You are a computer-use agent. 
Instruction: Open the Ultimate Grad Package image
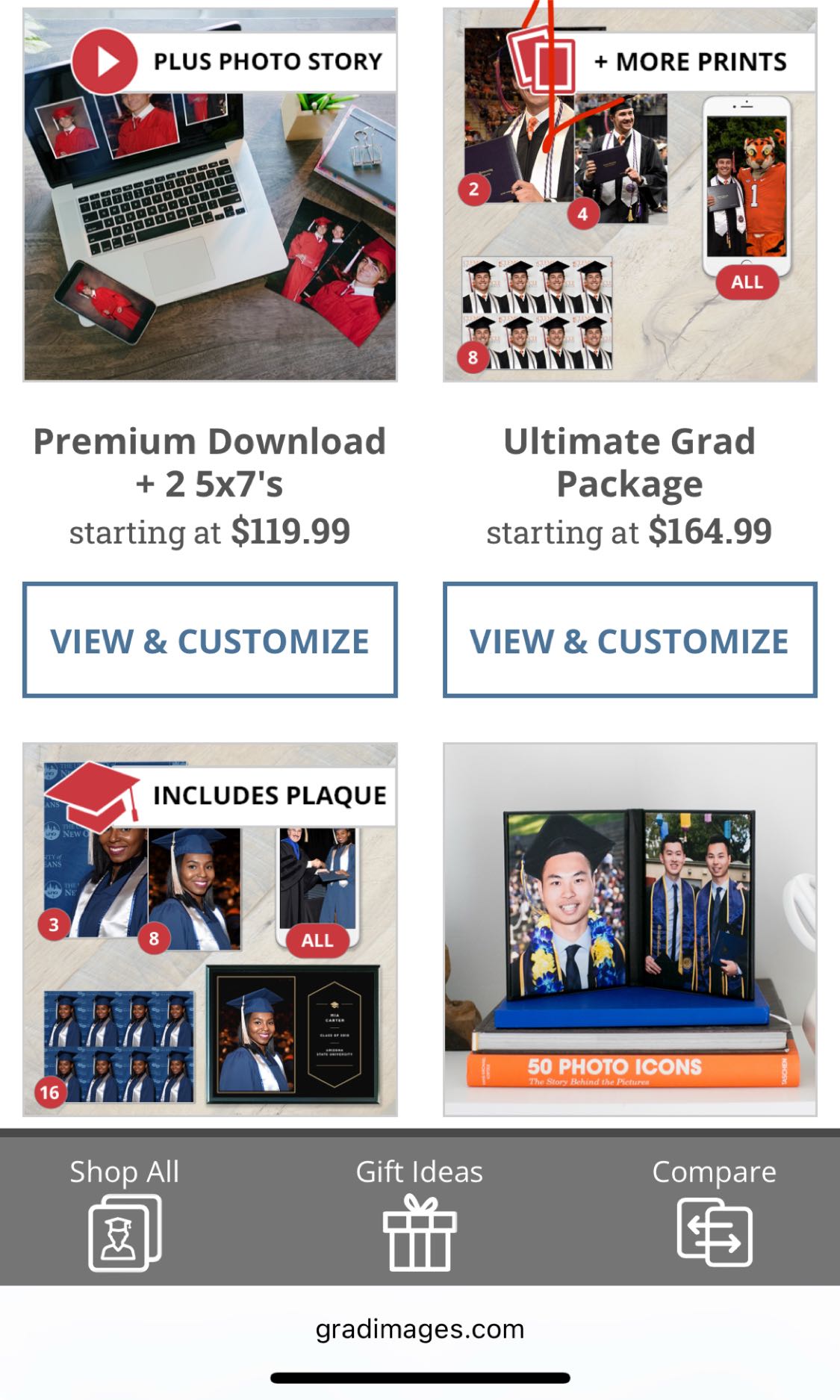pos(629,196)
